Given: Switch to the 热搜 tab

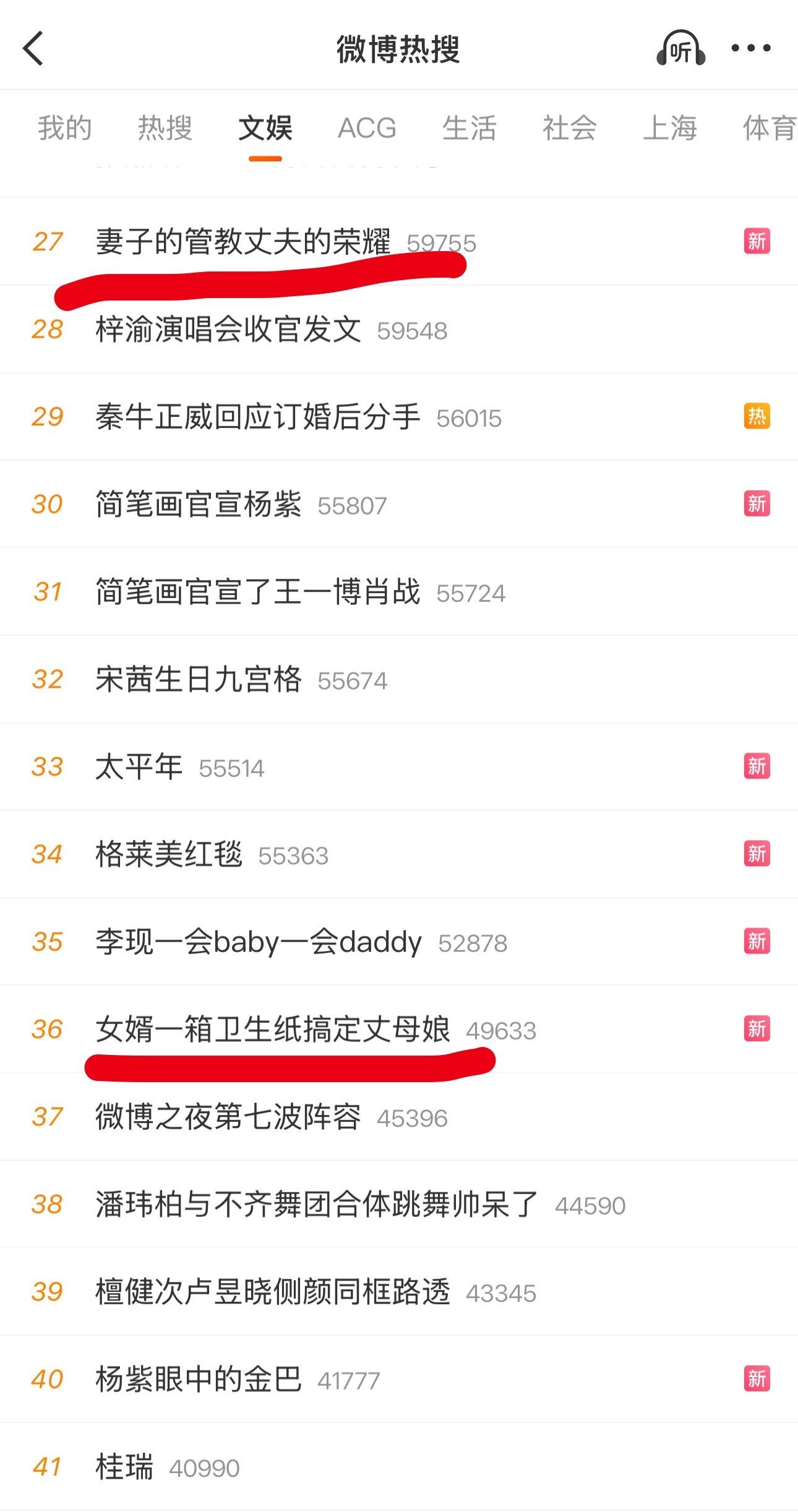Looking at the screenshot, I should point(165,129).
